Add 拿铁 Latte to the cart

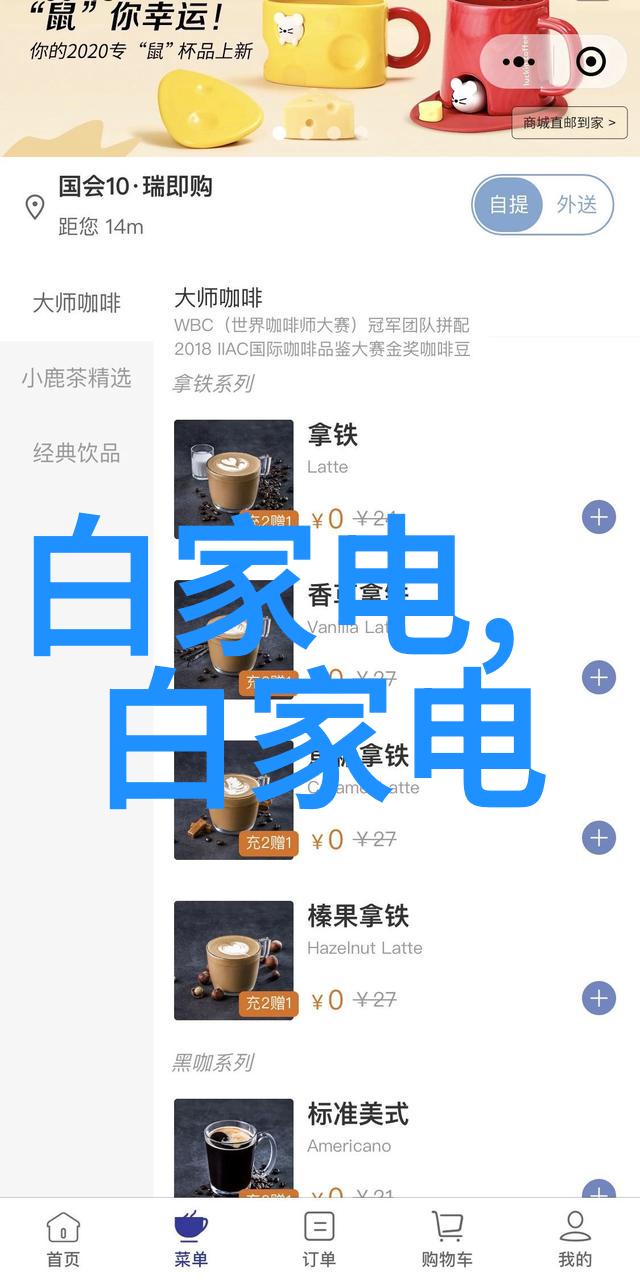coord(598,517)
